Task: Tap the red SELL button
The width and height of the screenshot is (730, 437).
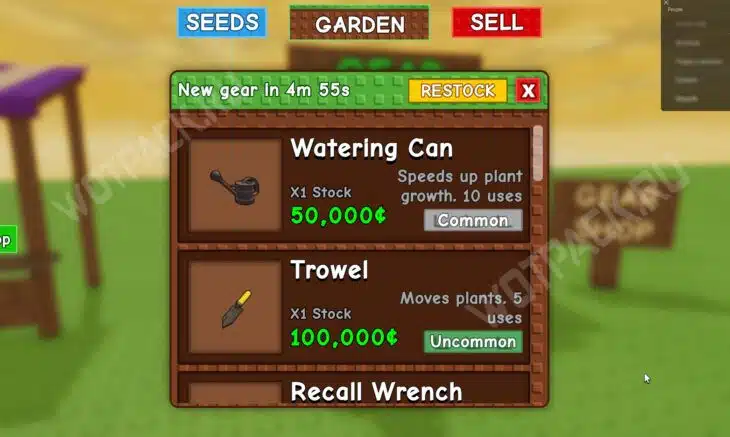Action: tap(496, 23)
